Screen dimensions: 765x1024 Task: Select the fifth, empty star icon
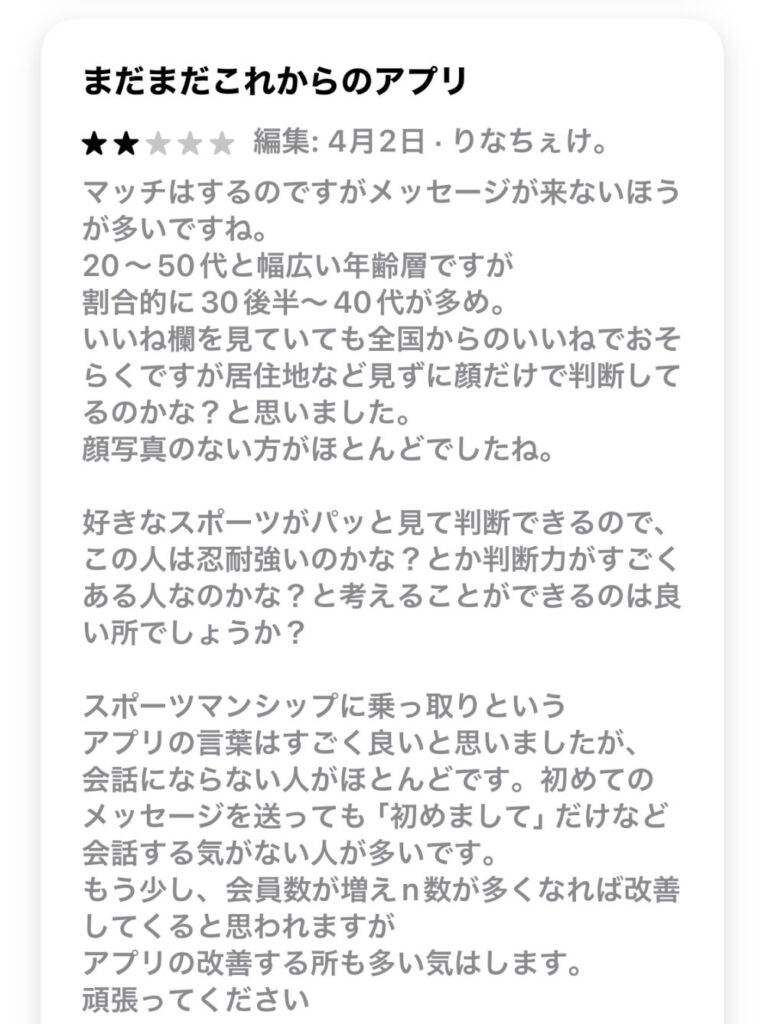(219, 143)
